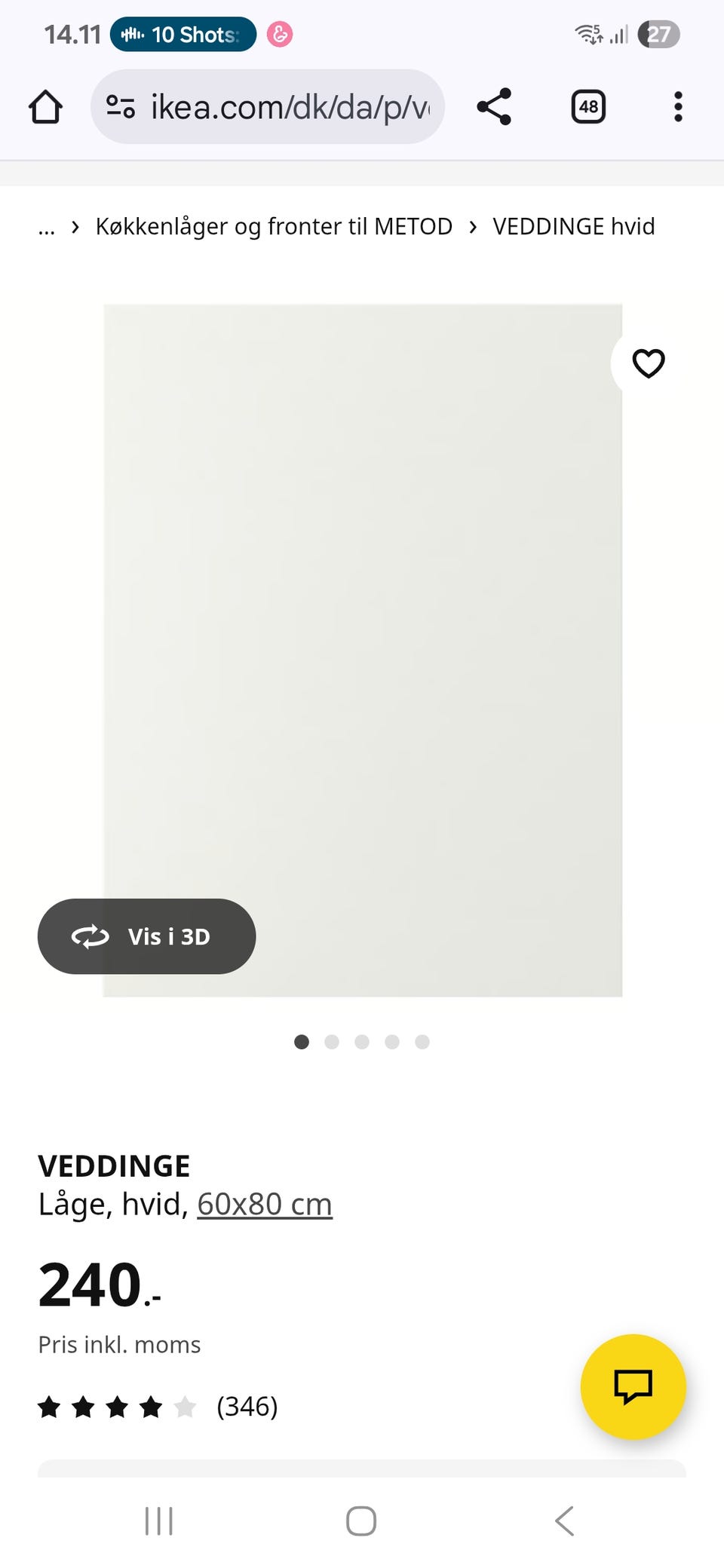Open the browser tab switcher showing 48 tabs

[x=587, y=106]
